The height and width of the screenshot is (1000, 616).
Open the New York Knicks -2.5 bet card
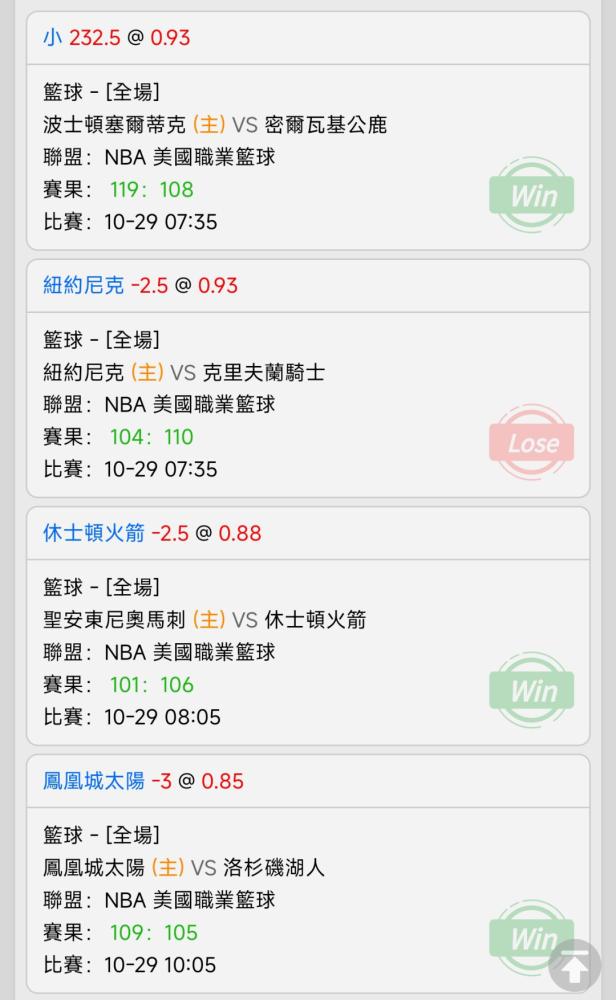[x=308, y=378]
